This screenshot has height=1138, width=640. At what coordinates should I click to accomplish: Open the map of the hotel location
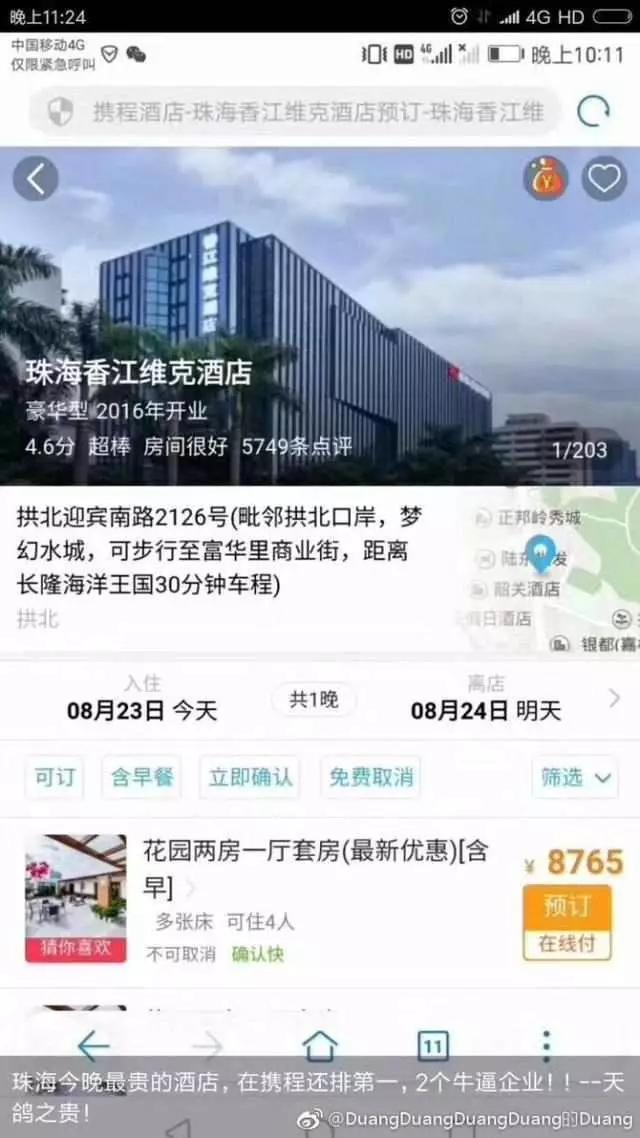click(552, 570)
